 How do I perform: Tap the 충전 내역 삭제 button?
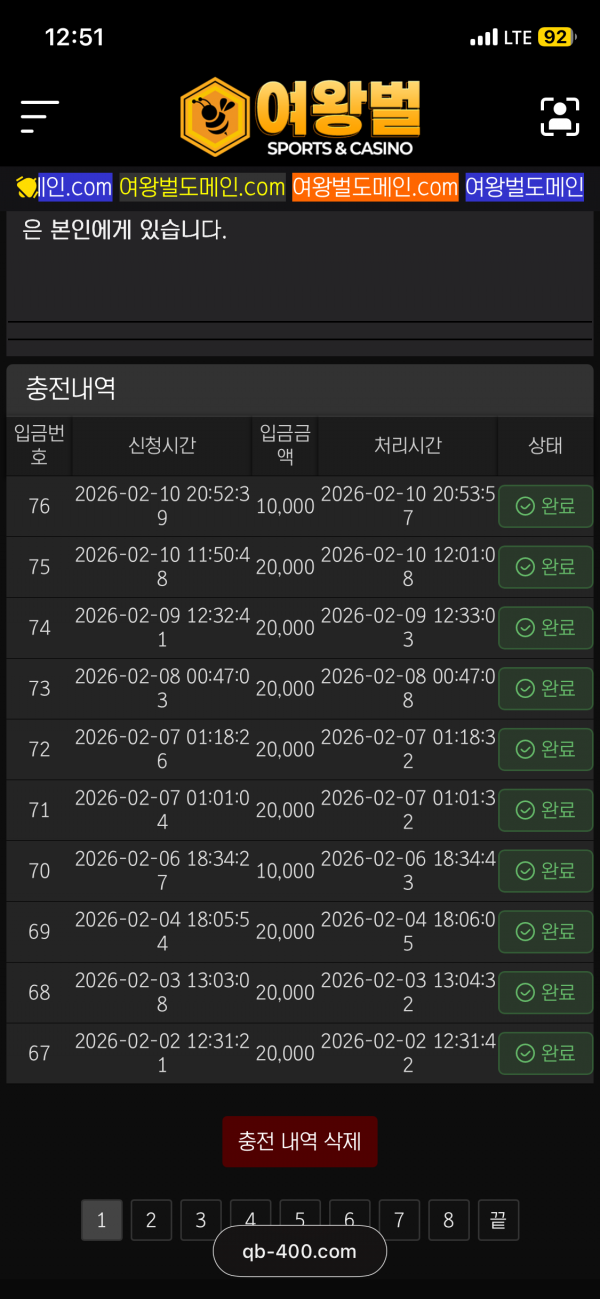(300, 1141)
